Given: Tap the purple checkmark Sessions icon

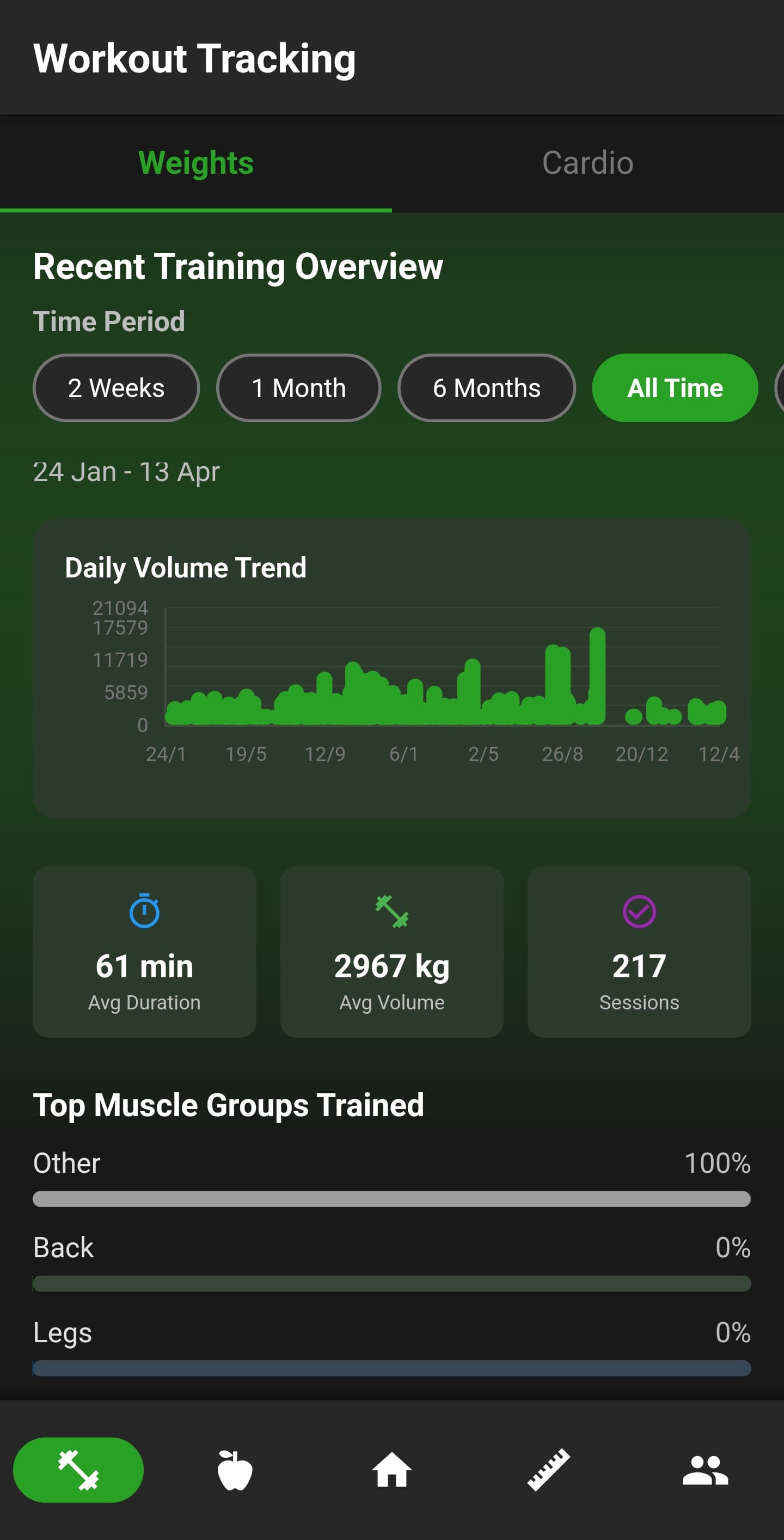Looking at the screenshot, I should pyautogui.click(x=639, y=911).
